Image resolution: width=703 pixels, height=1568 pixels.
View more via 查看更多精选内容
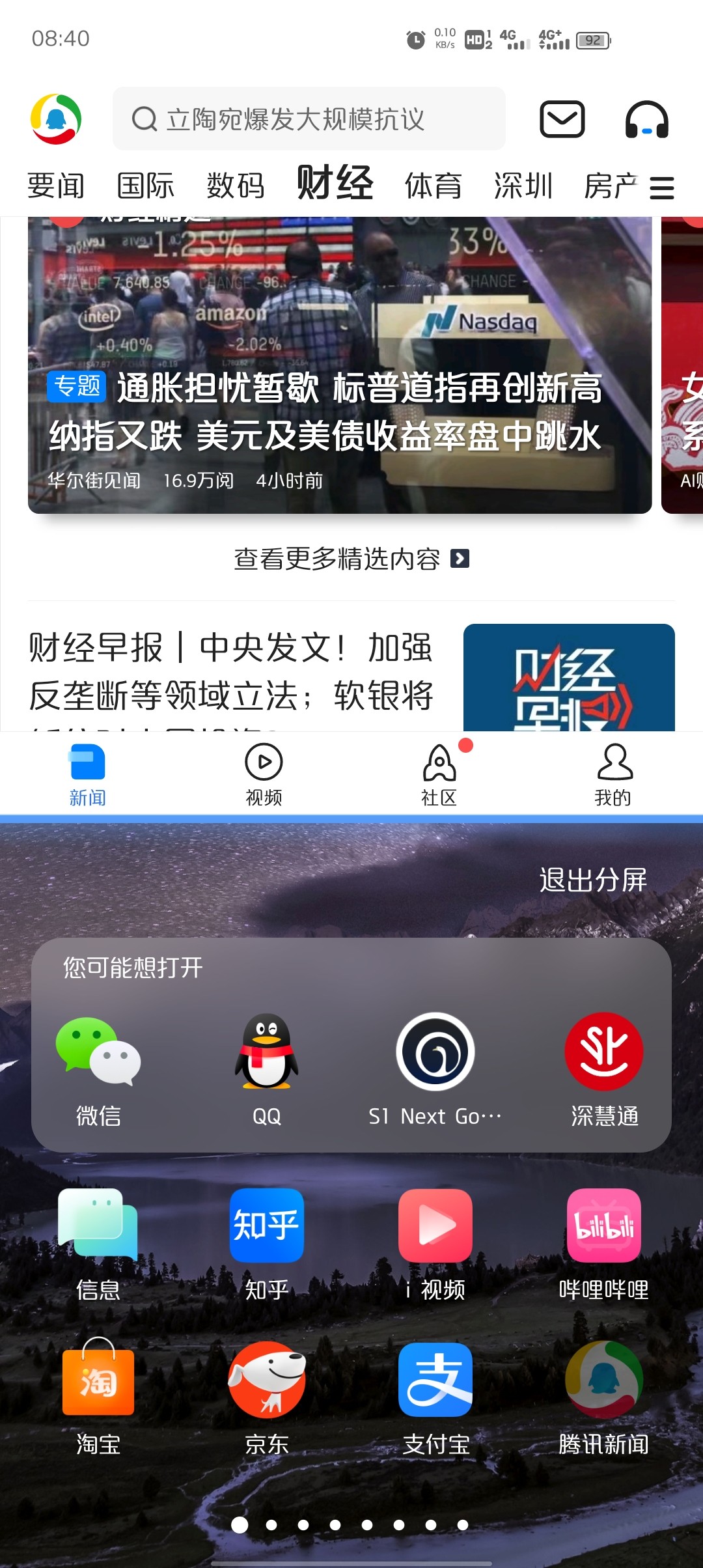point(351,559)
